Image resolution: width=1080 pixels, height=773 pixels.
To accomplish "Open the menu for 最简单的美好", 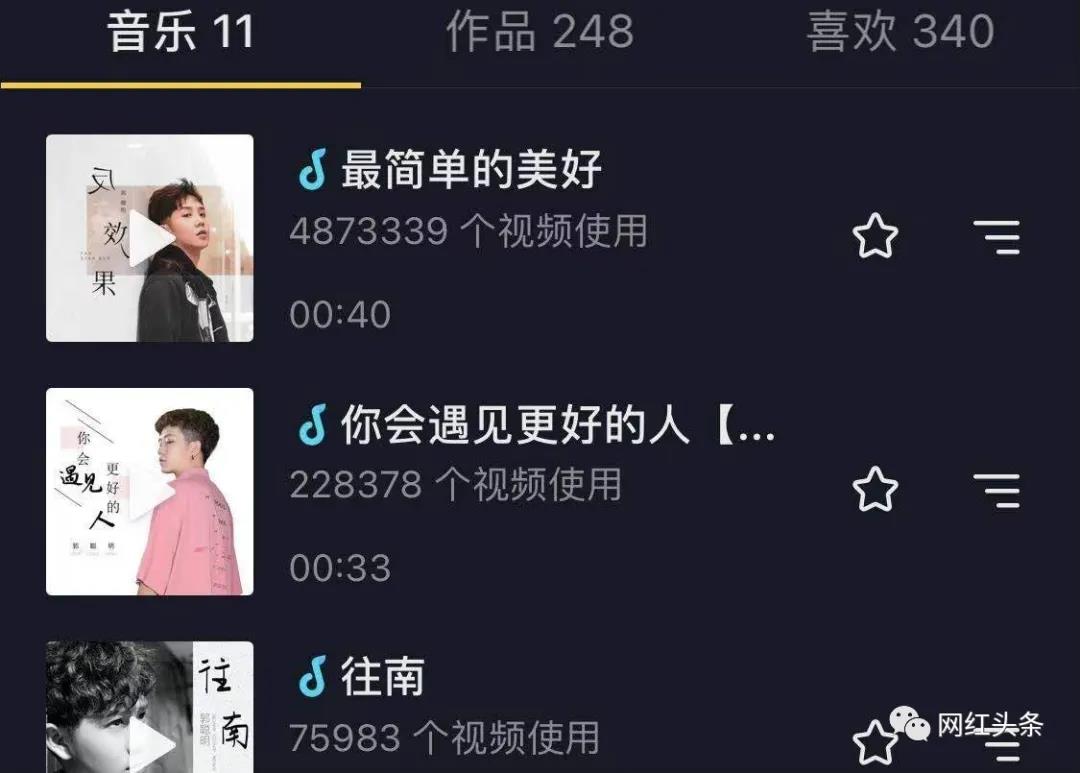I will (x=996, y=238).
